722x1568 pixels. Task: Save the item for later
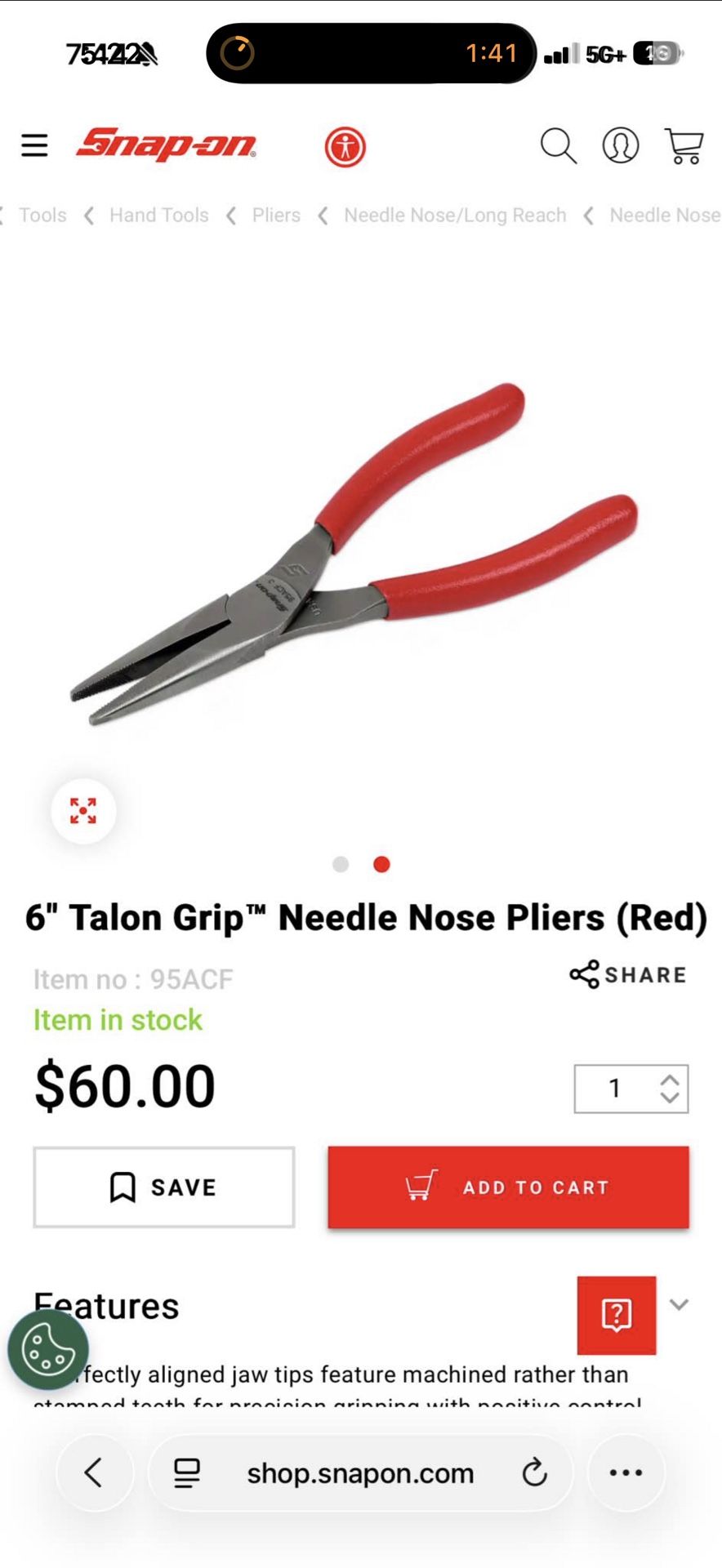(163, 1187)
